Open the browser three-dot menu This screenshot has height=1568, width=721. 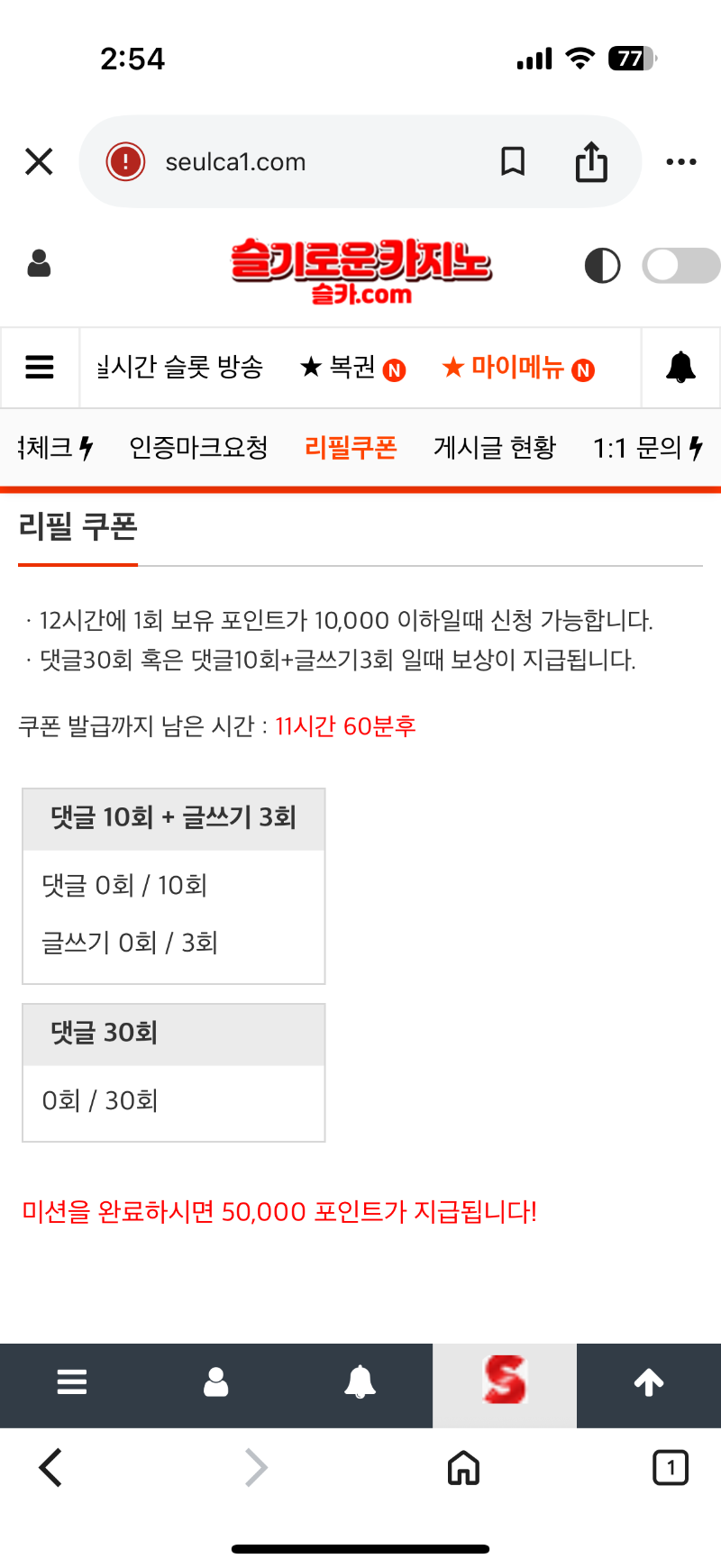click(x=681, y=162)
